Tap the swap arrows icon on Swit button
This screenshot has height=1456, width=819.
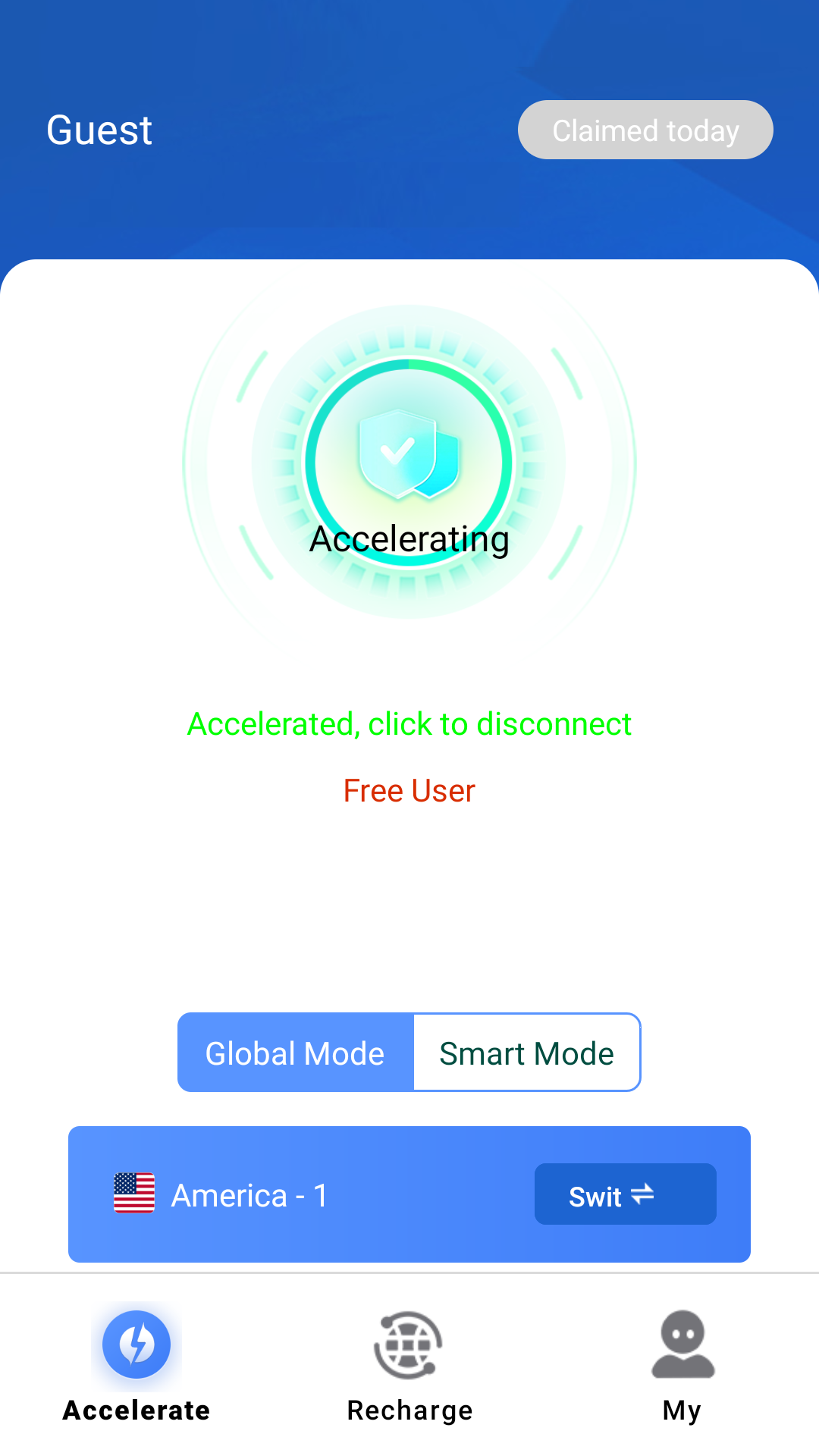point(644,1194)
